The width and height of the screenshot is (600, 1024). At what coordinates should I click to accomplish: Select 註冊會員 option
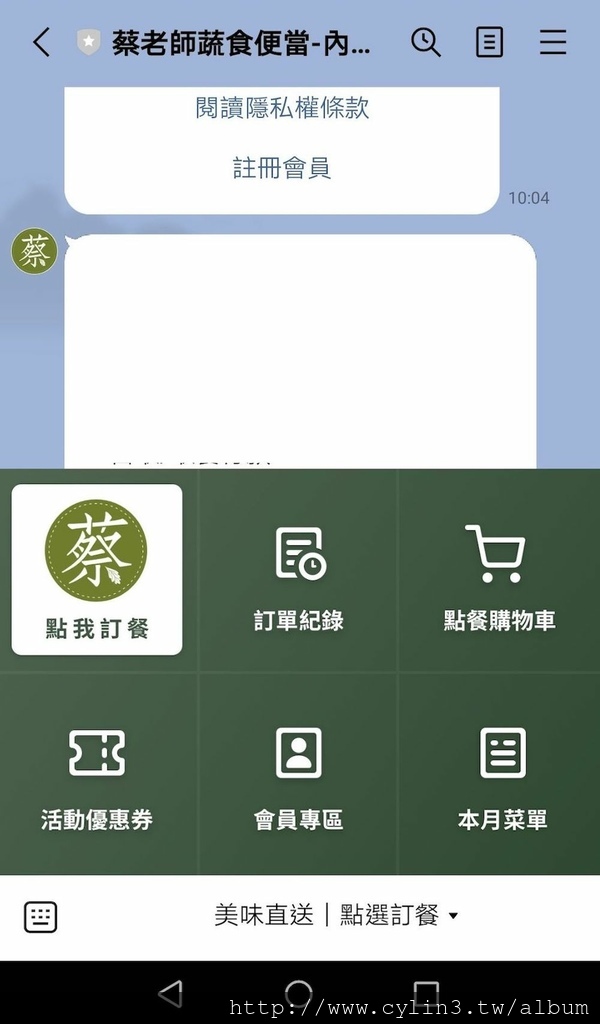(x=282, y=168)
